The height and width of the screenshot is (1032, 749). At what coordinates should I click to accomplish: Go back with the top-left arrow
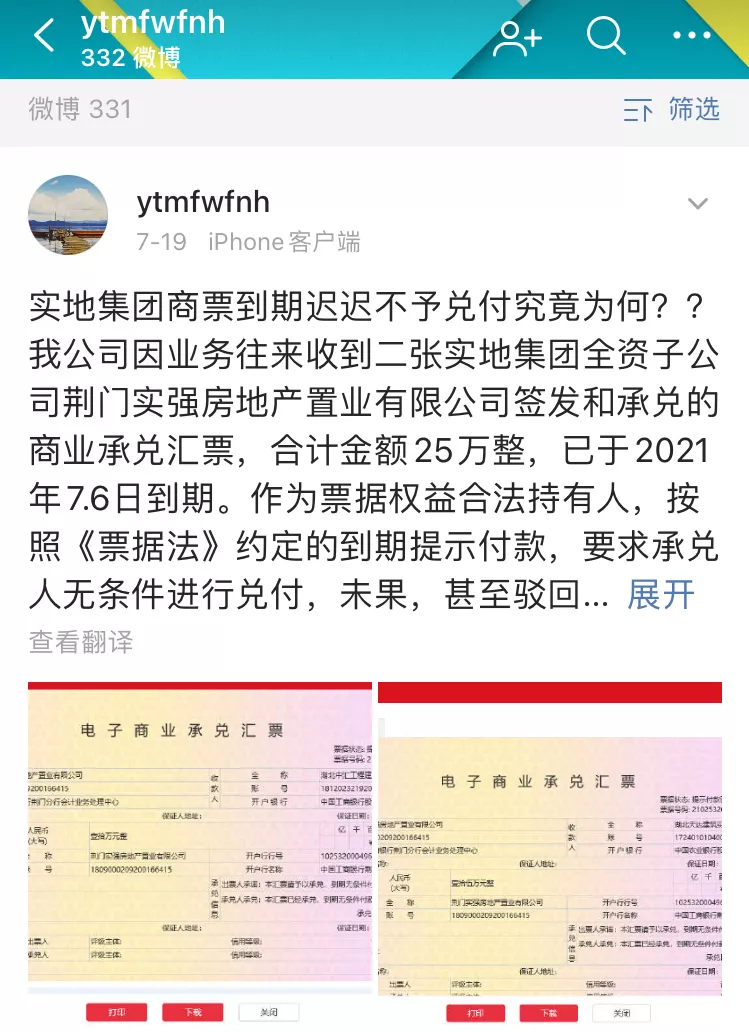44,35
